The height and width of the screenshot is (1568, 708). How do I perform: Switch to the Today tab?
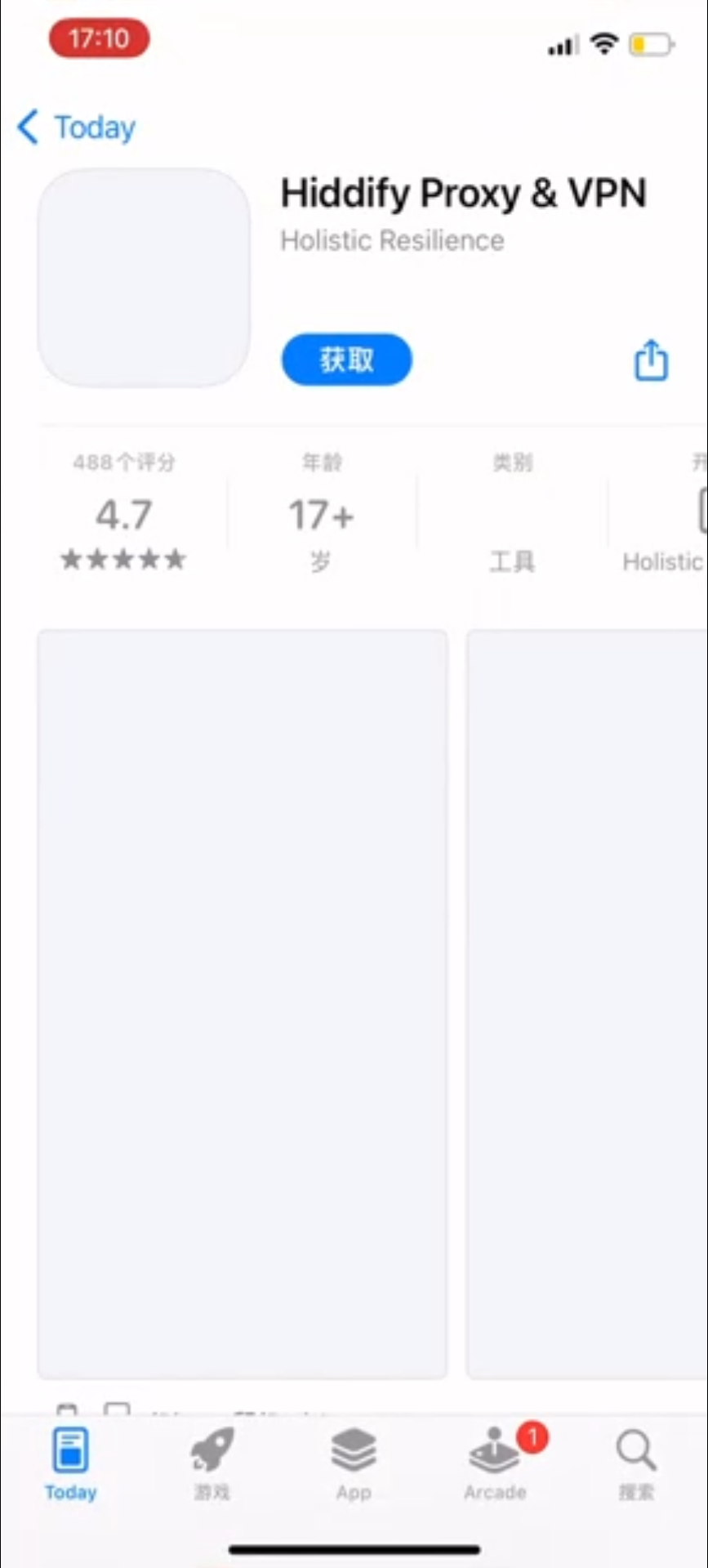70,1465
